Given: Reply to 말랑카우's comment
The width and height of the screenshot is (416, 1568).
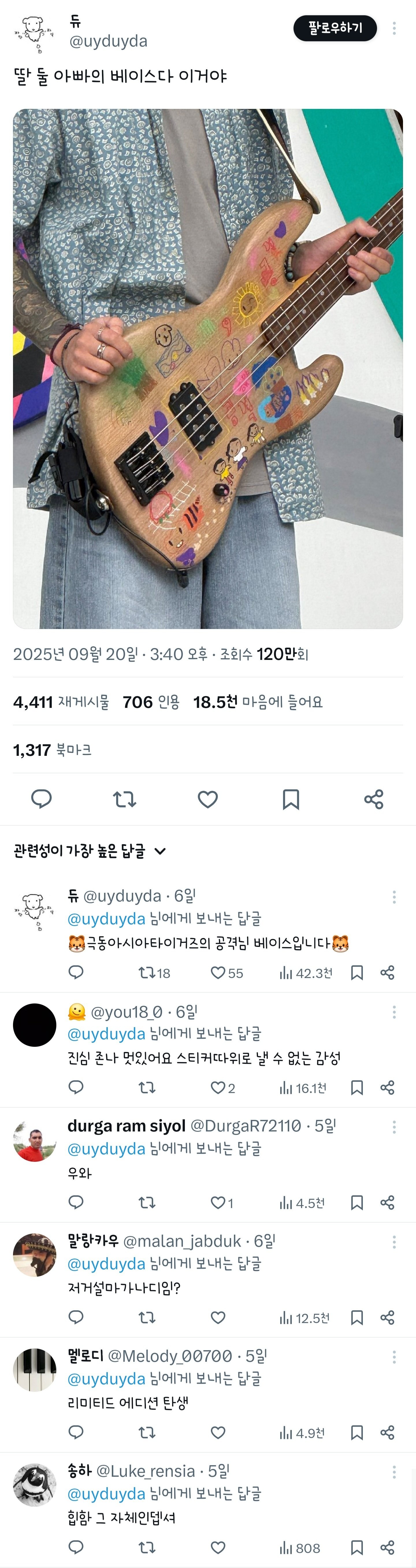Looking at the screenshot, I should (x=76, y=1318).
